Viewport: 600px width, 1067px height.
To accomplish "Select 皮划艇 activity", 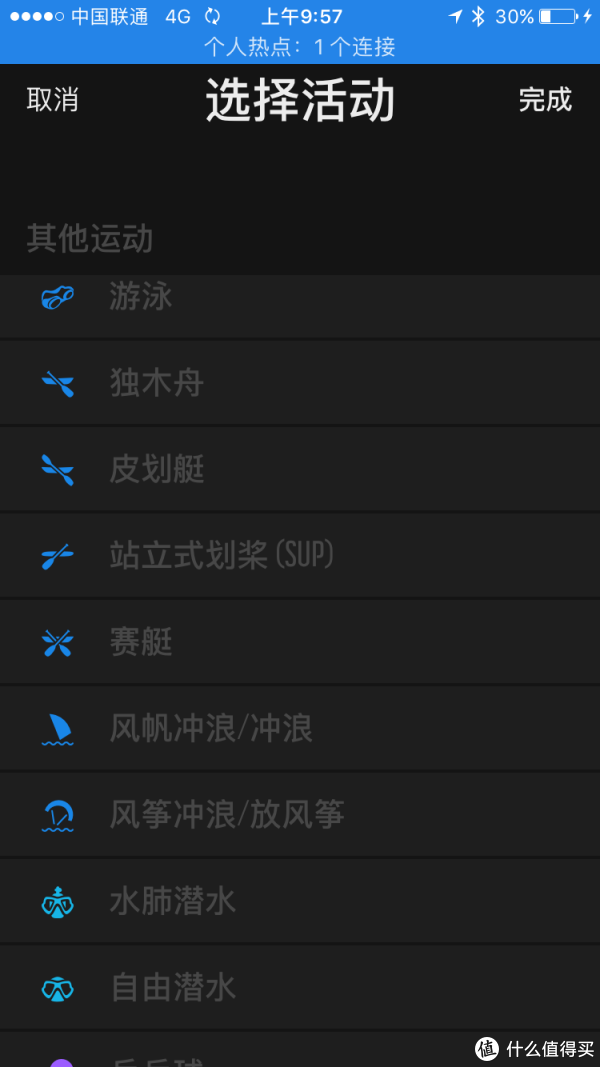I will 300,470.
